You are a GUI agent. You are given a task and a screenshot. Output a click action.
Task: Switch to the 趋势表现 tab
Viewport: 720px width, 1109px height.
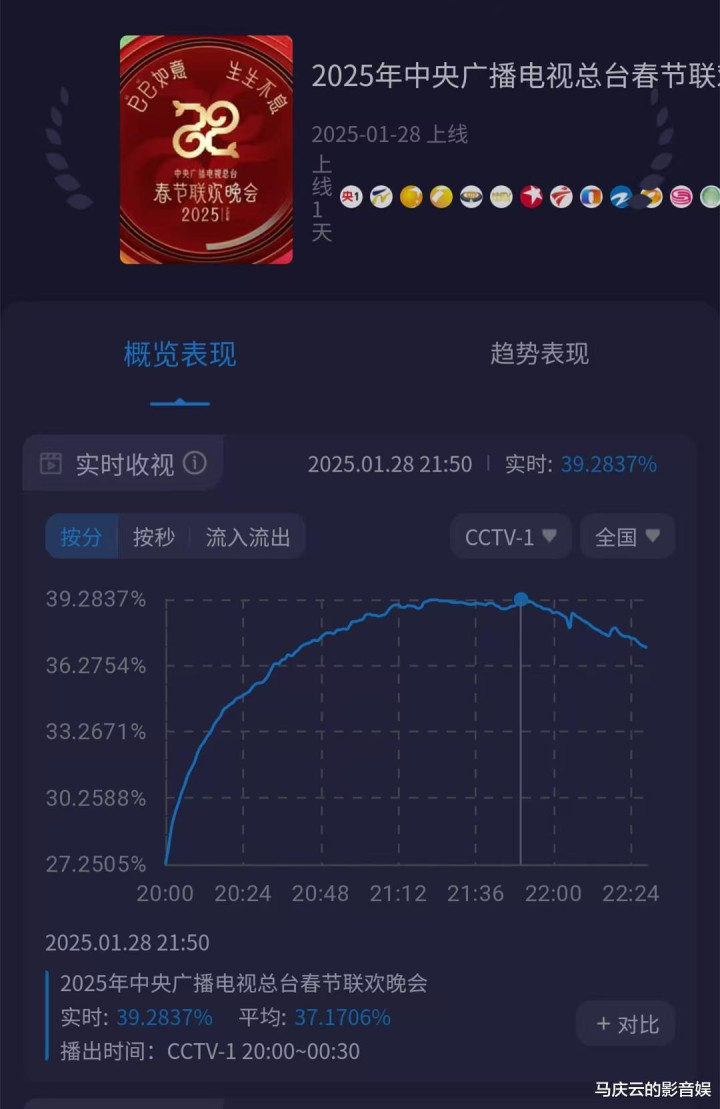(x=539, y=354)
